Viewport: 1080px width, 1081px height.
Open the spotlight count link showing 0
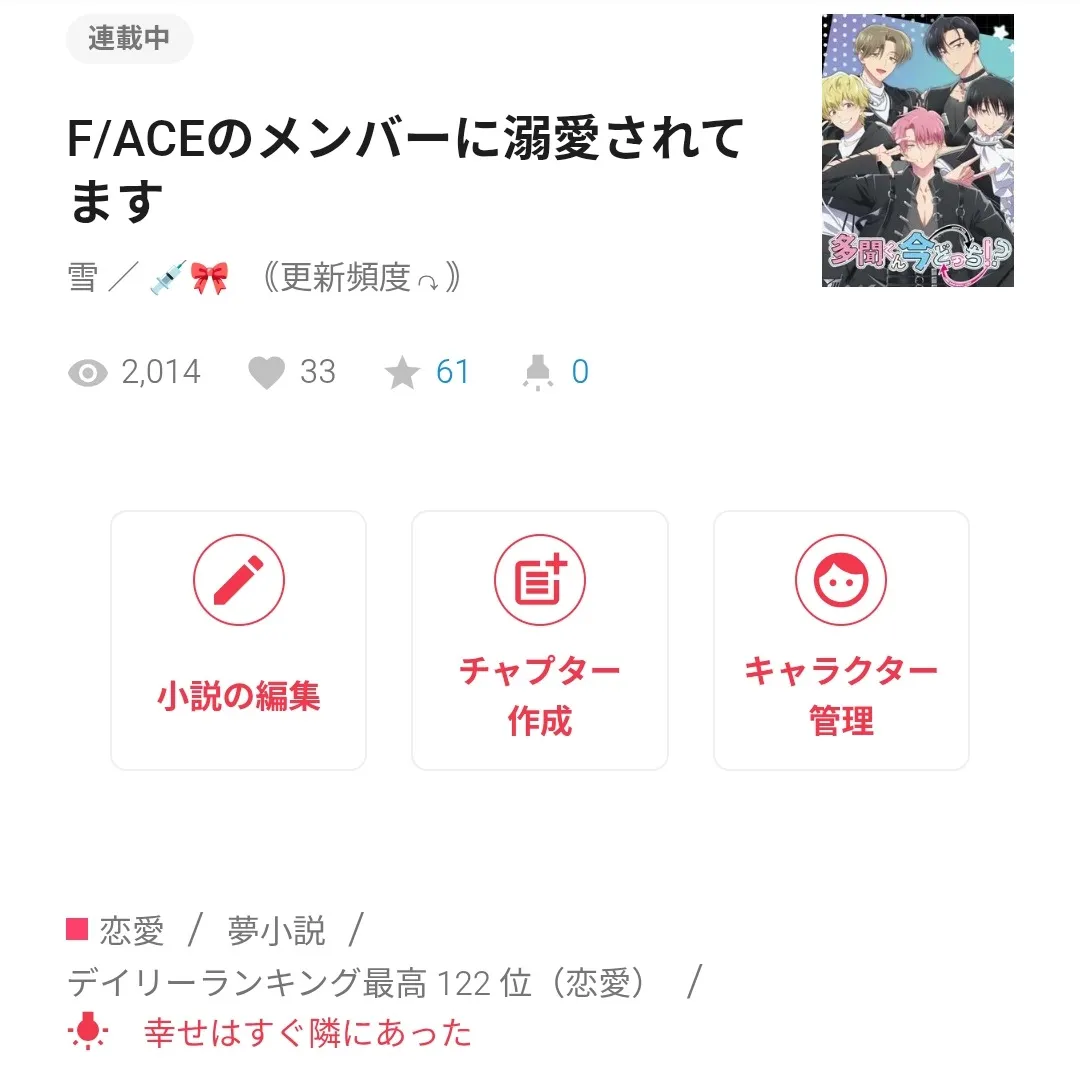579,372
